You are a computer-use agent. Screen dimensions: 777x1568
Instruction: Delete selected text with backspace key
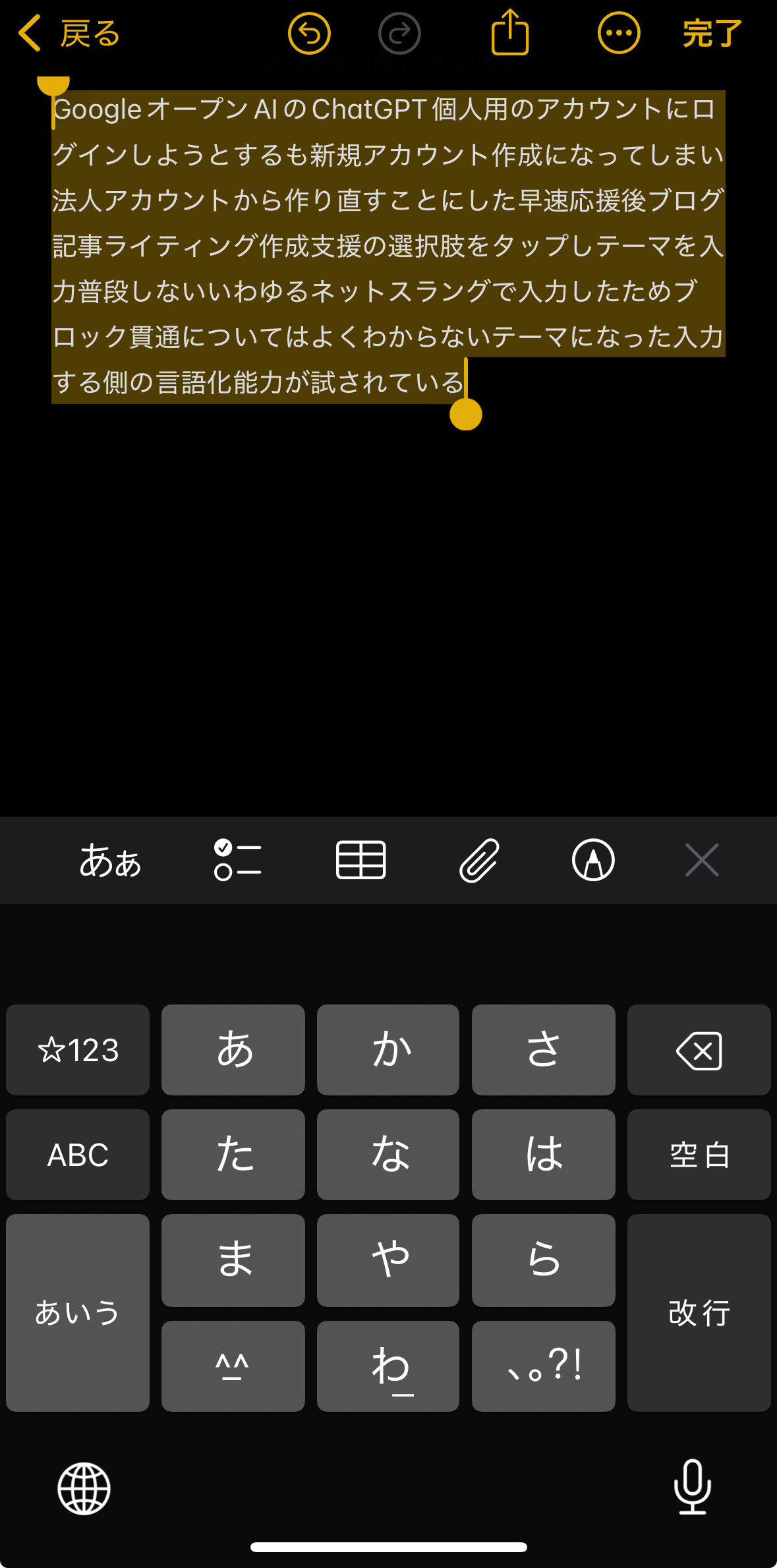[699, 1050]
